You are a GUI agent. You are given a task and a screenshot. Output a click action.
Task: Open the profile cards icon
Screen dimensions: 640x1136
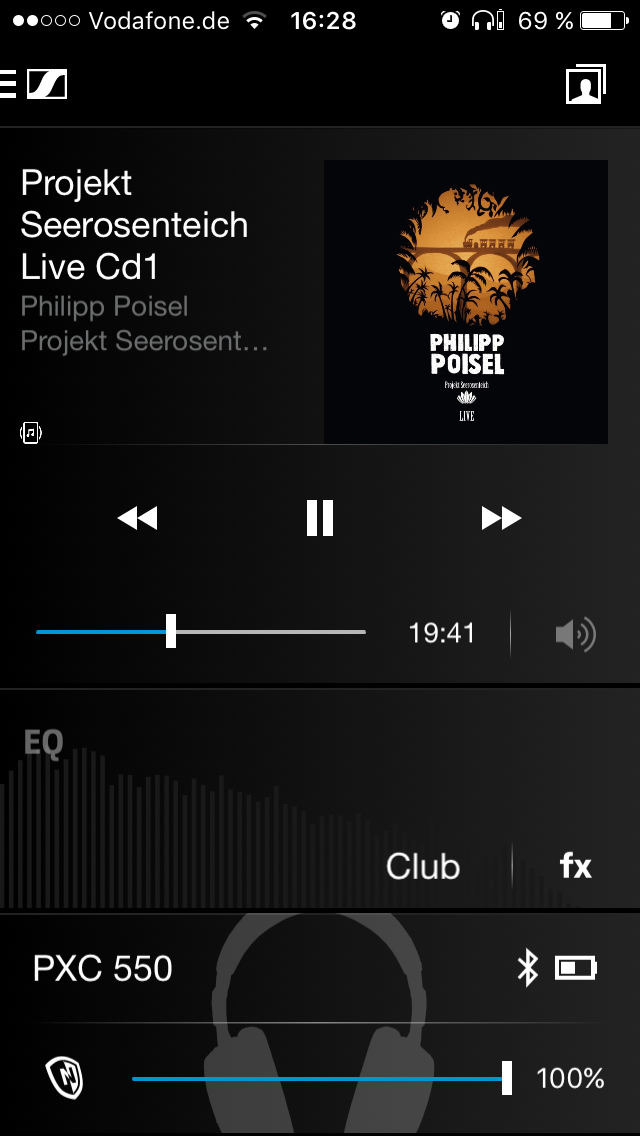pyautogui.click(x=586, y=84)
